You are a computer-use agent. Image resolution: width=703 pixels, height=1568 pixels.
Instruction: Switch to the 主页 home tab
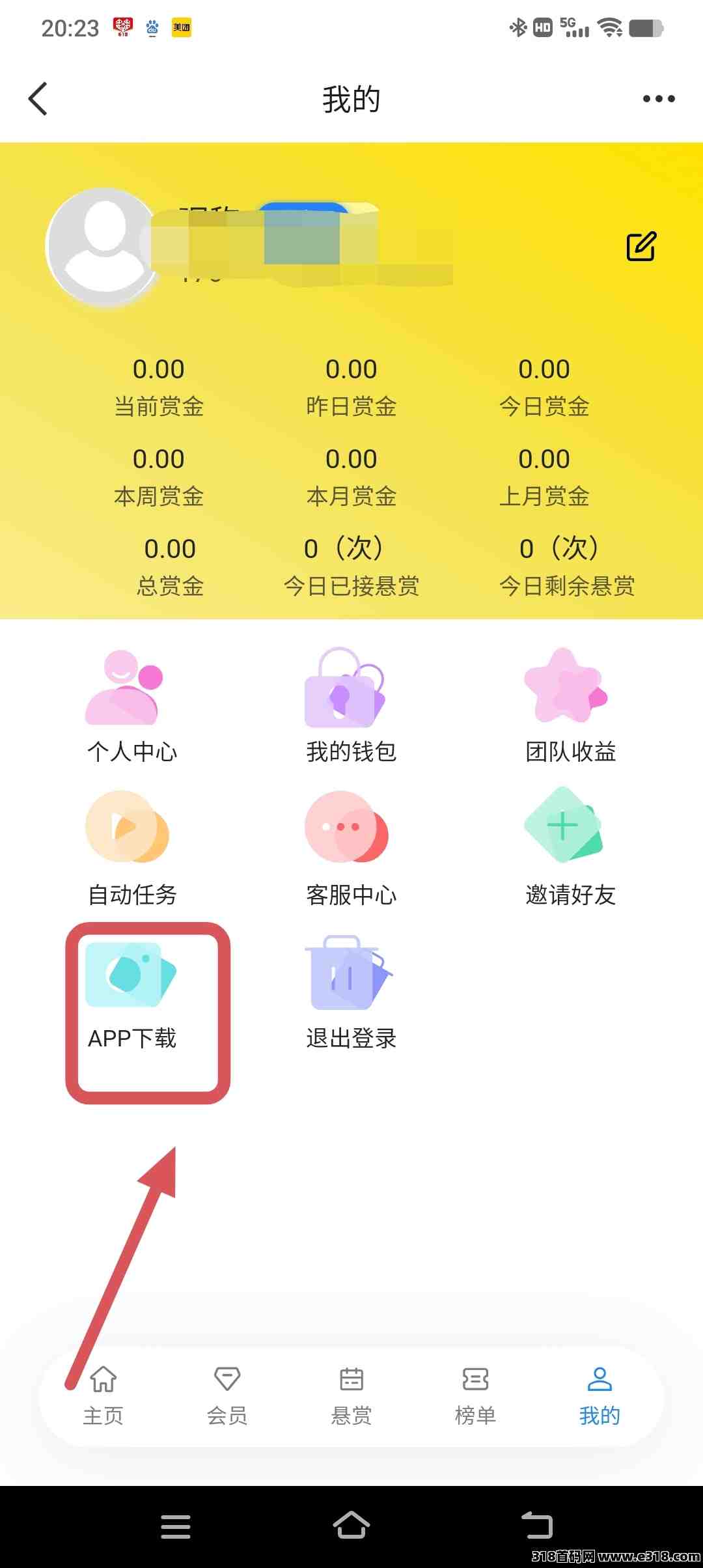tap(103, 1396)
